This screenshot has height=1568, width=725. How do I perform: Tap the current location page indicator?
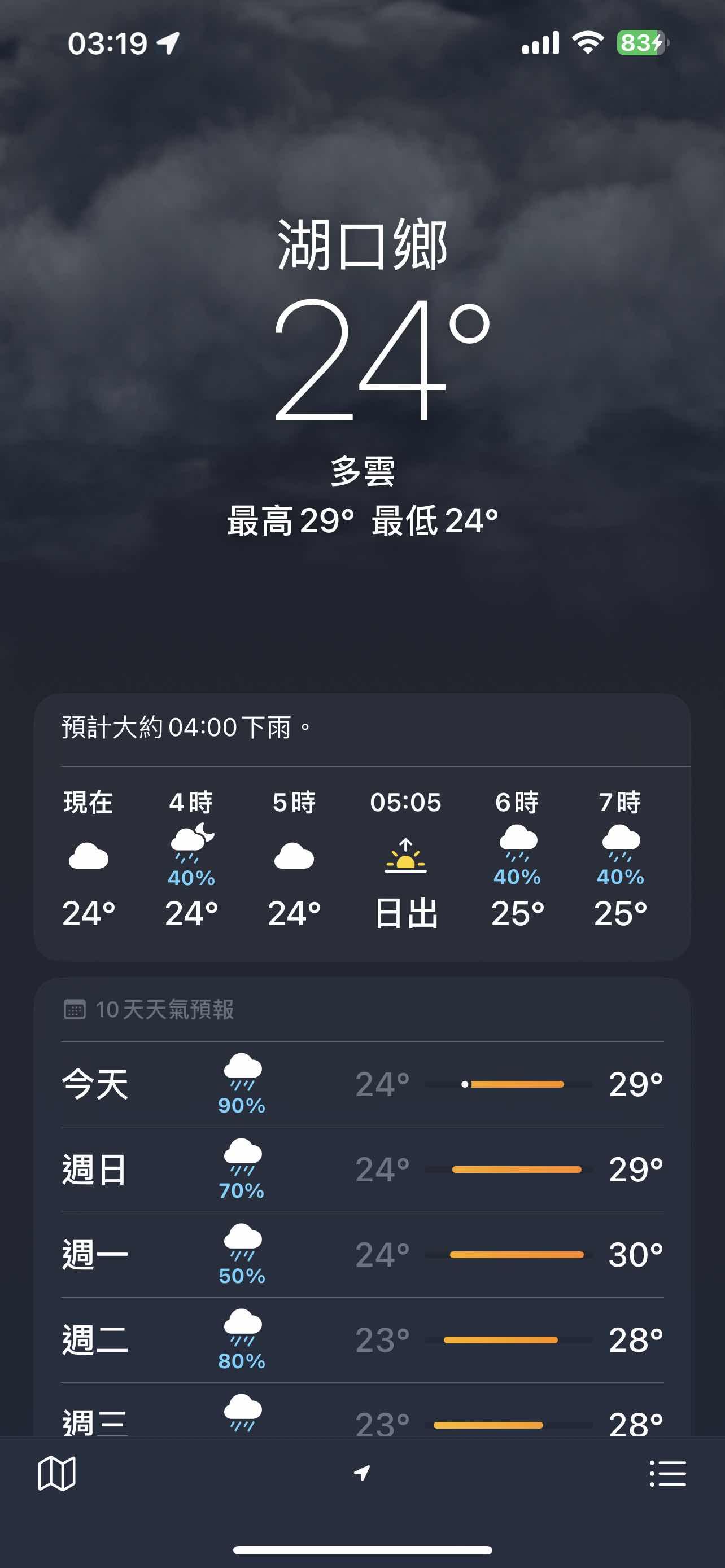[362, 1474]
